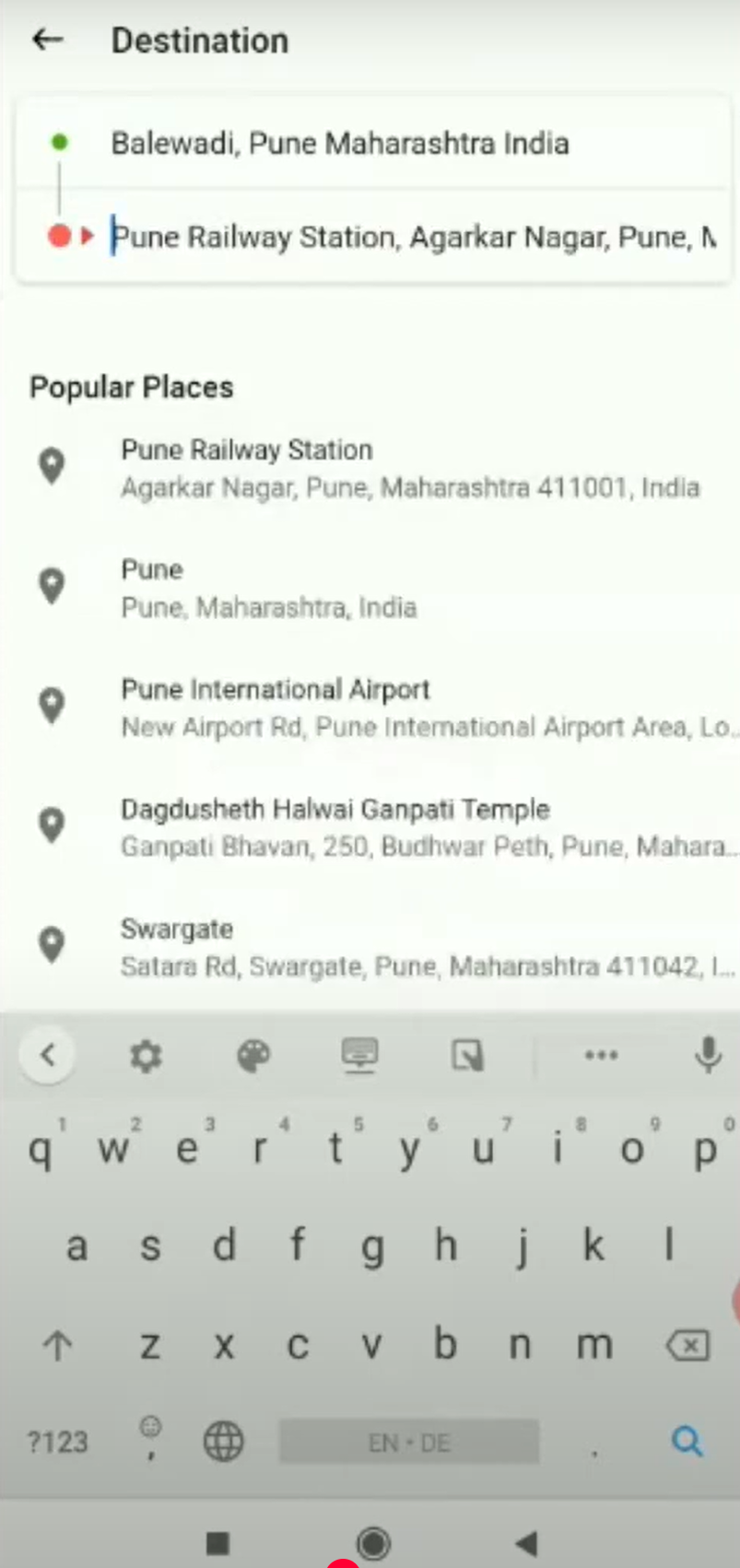Enable shift on the keyboard
This screenshot has width=740, height=1568.
tap(57, 1346)
